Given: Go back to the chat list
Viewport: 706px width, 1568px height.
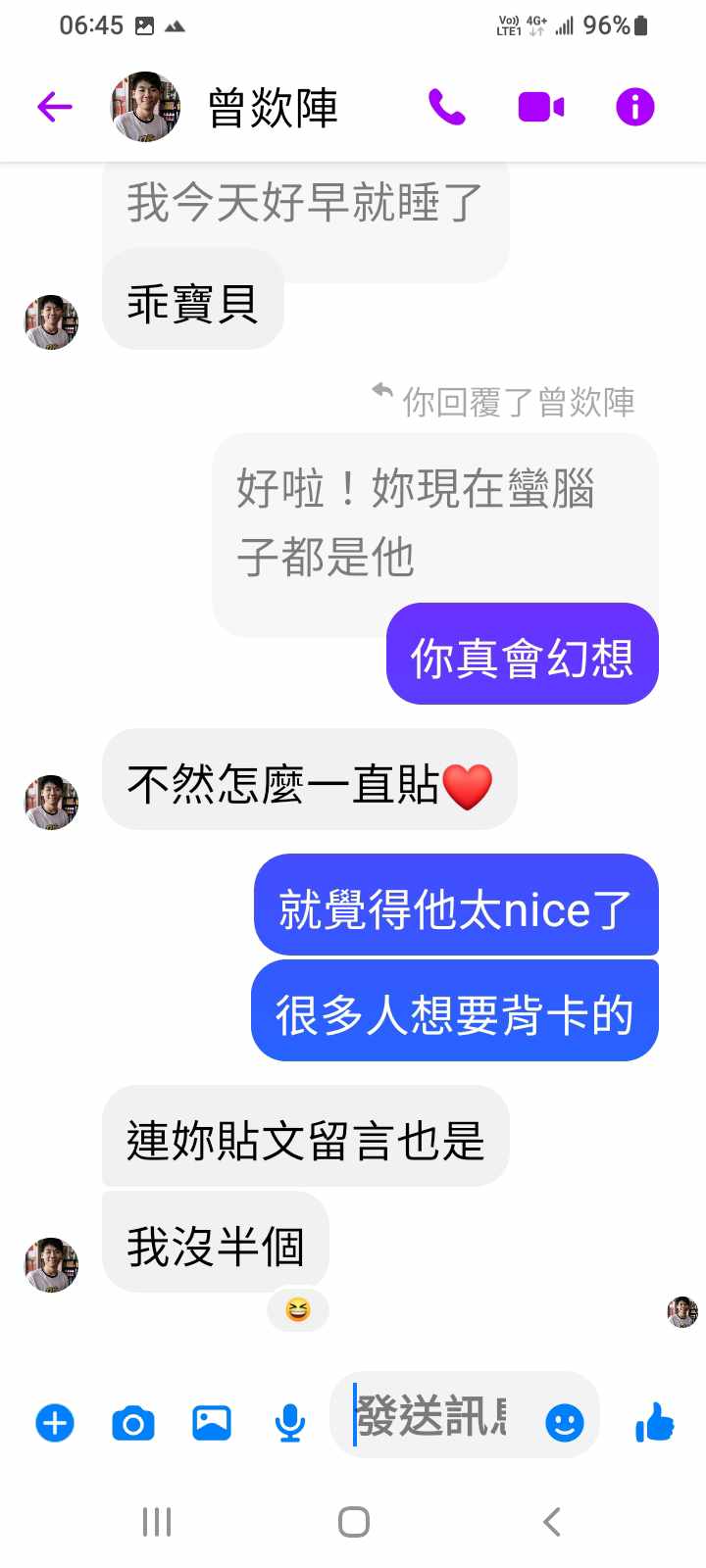Looking at the screenshot, I should pyautogui.click(x=55, y=107).
